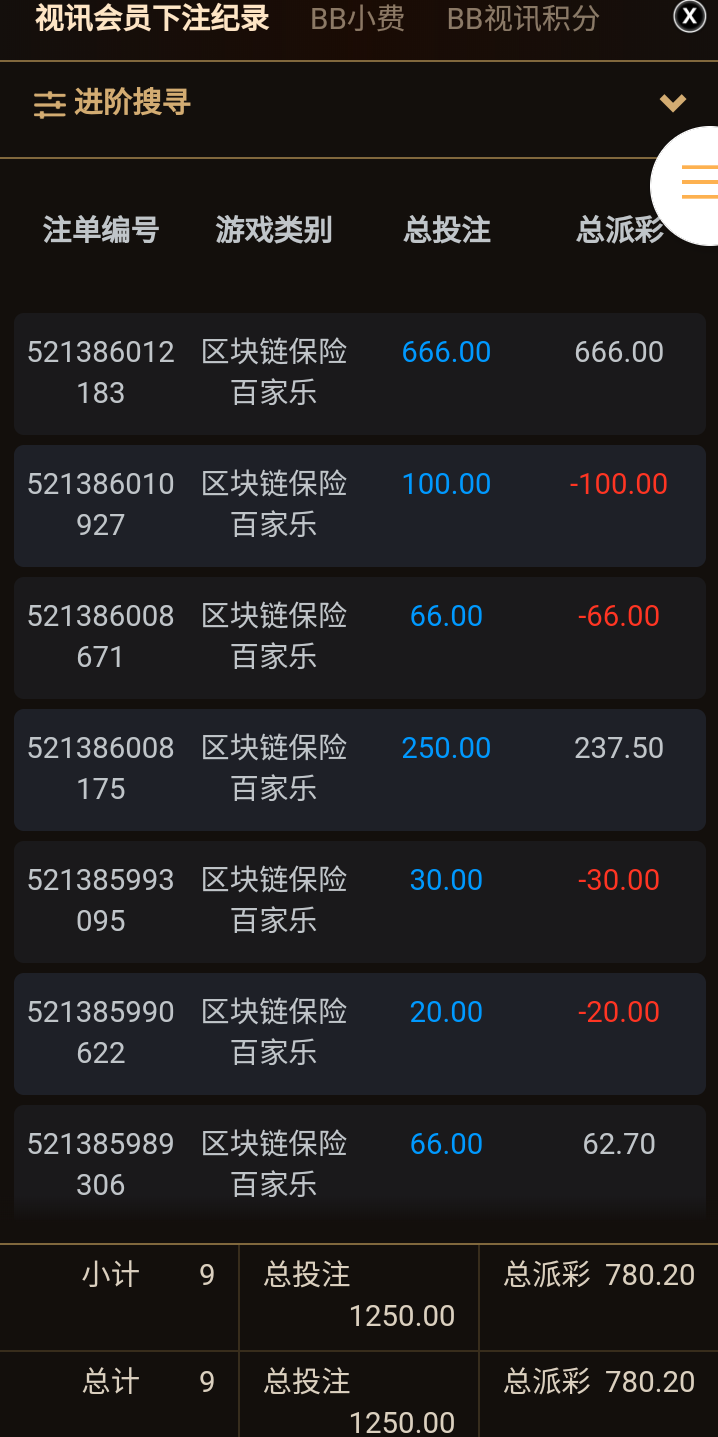Image resolution: width=718 pixels, height=1437 pixels.
Task: Close the betting record panel
Action: (x=689, y=17)
